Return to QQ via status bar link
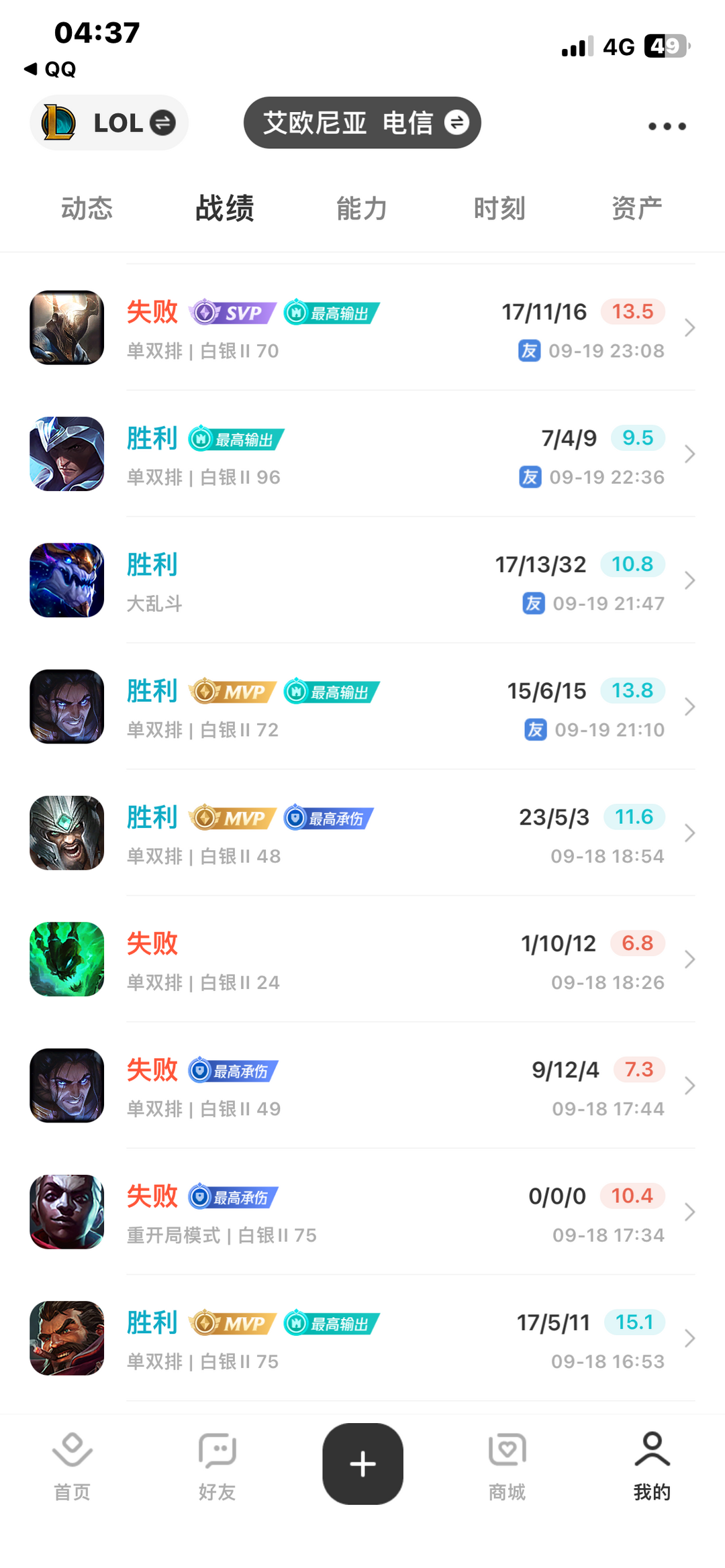Screen dimensions: 725x1568 (x=50, y=69)
